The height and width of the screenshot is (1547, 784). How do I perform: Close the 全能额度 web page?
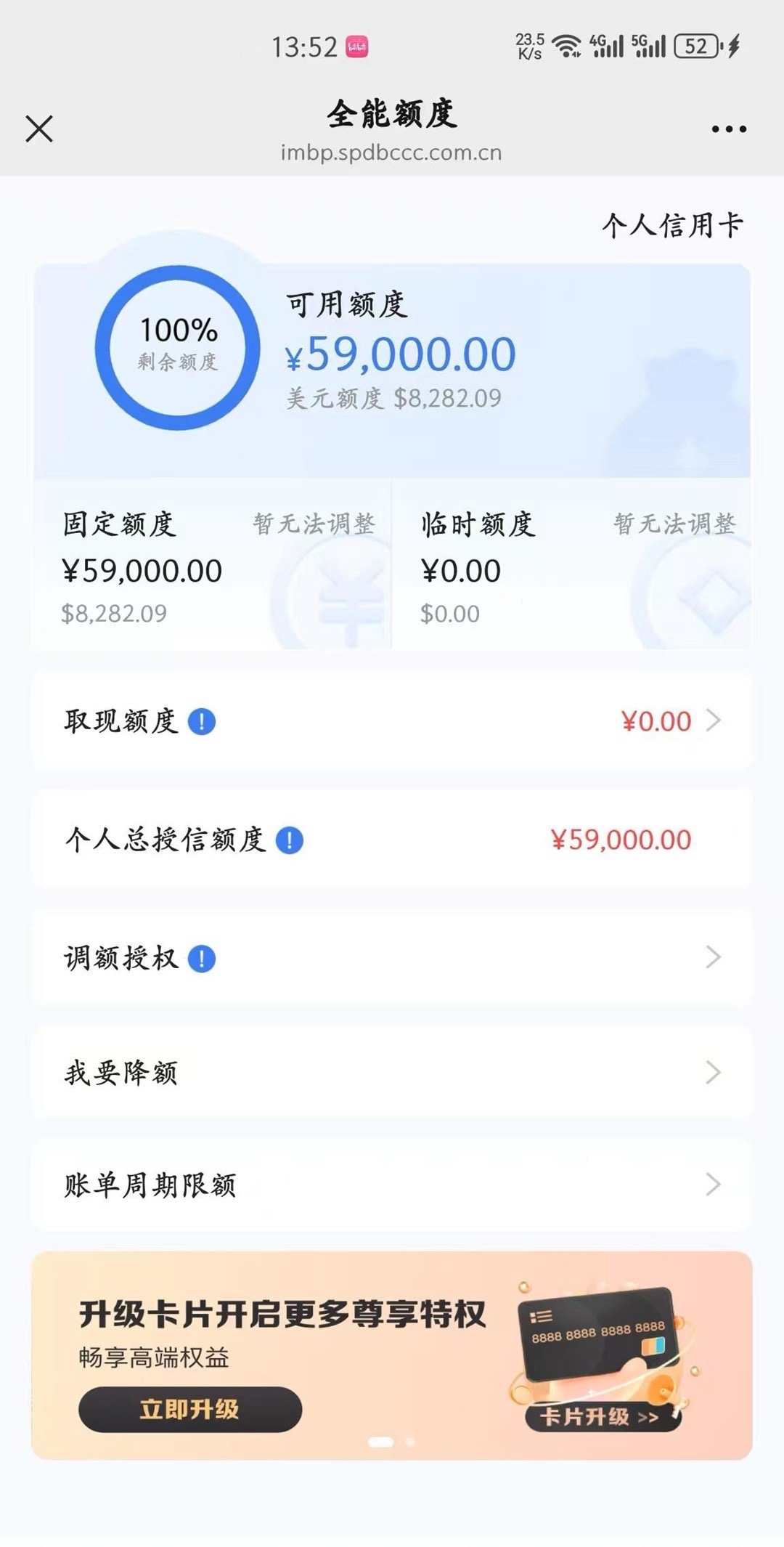[39, 129]
